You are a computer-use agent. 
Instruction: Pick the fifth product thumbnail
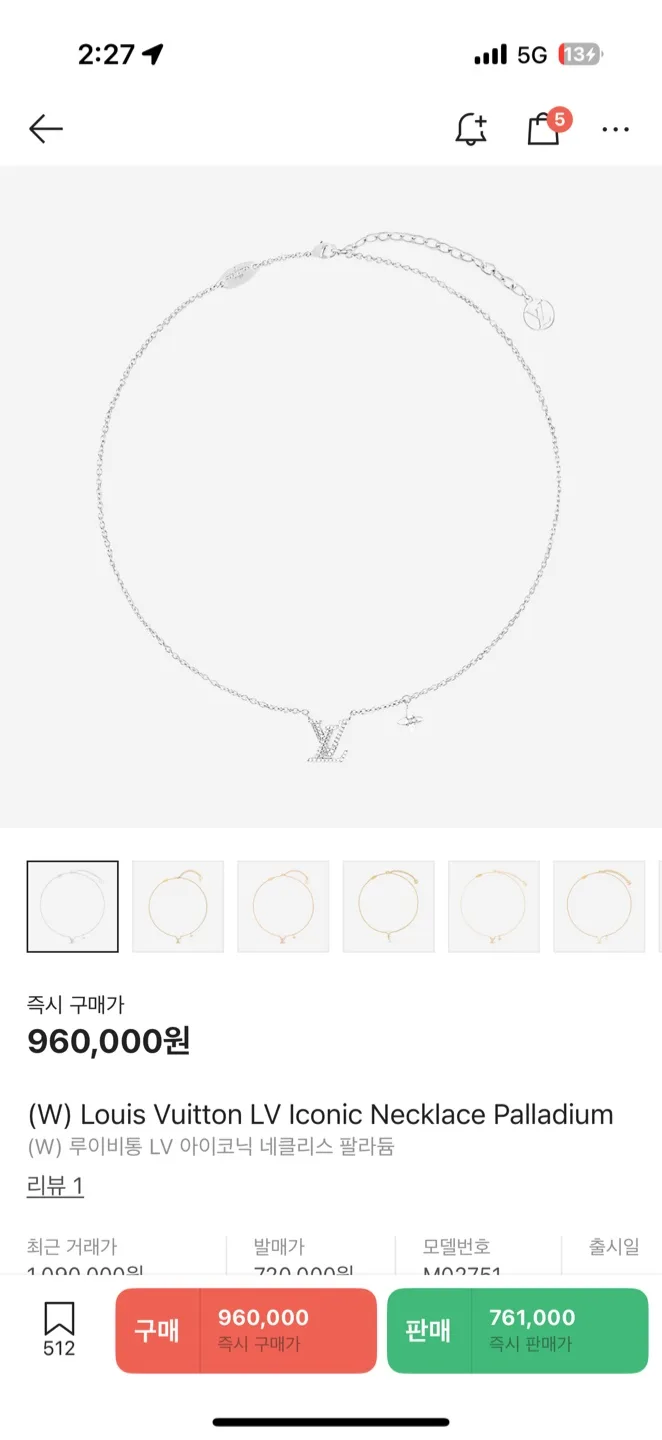pyautogui.click(x=494, y=906)
